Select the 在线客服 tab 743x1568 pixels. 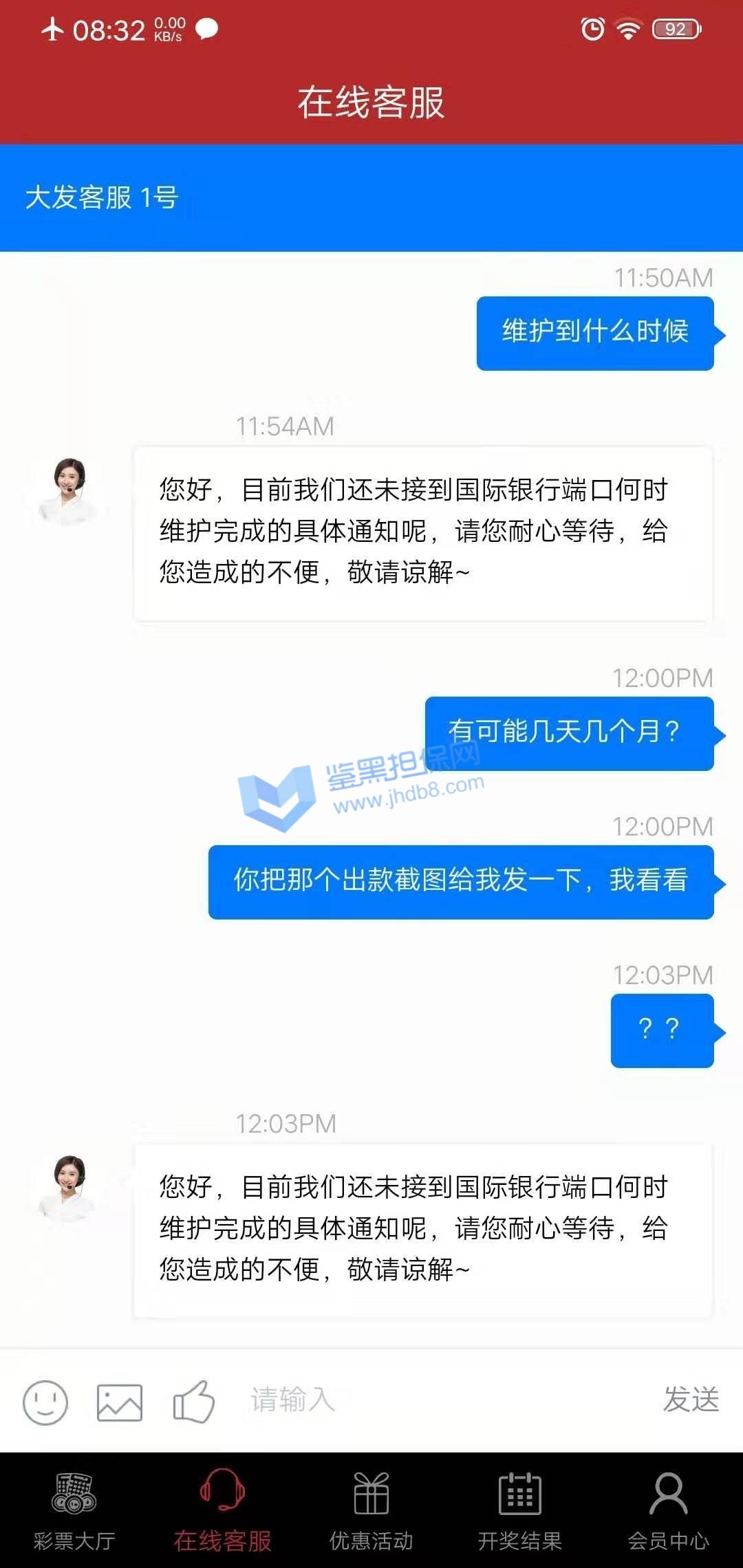point(223,1511)
